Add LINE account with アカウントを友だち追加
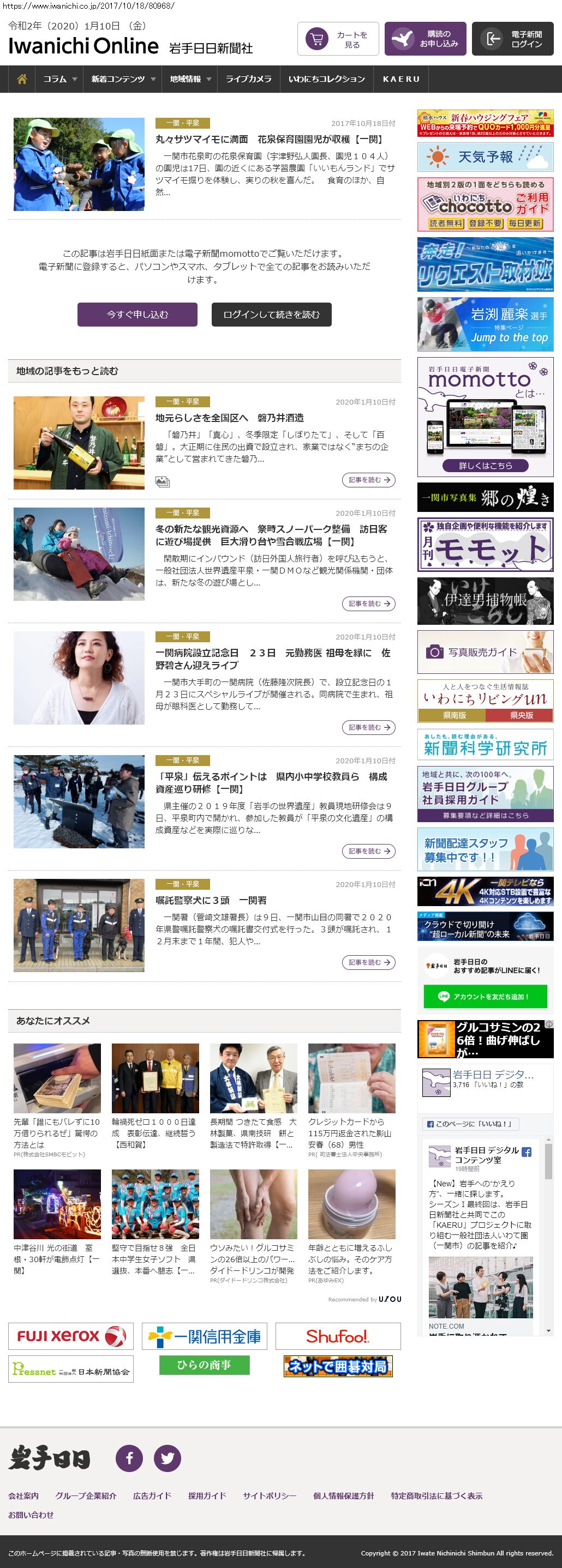This screenshot has height=1568, width=562. (485, 997)
